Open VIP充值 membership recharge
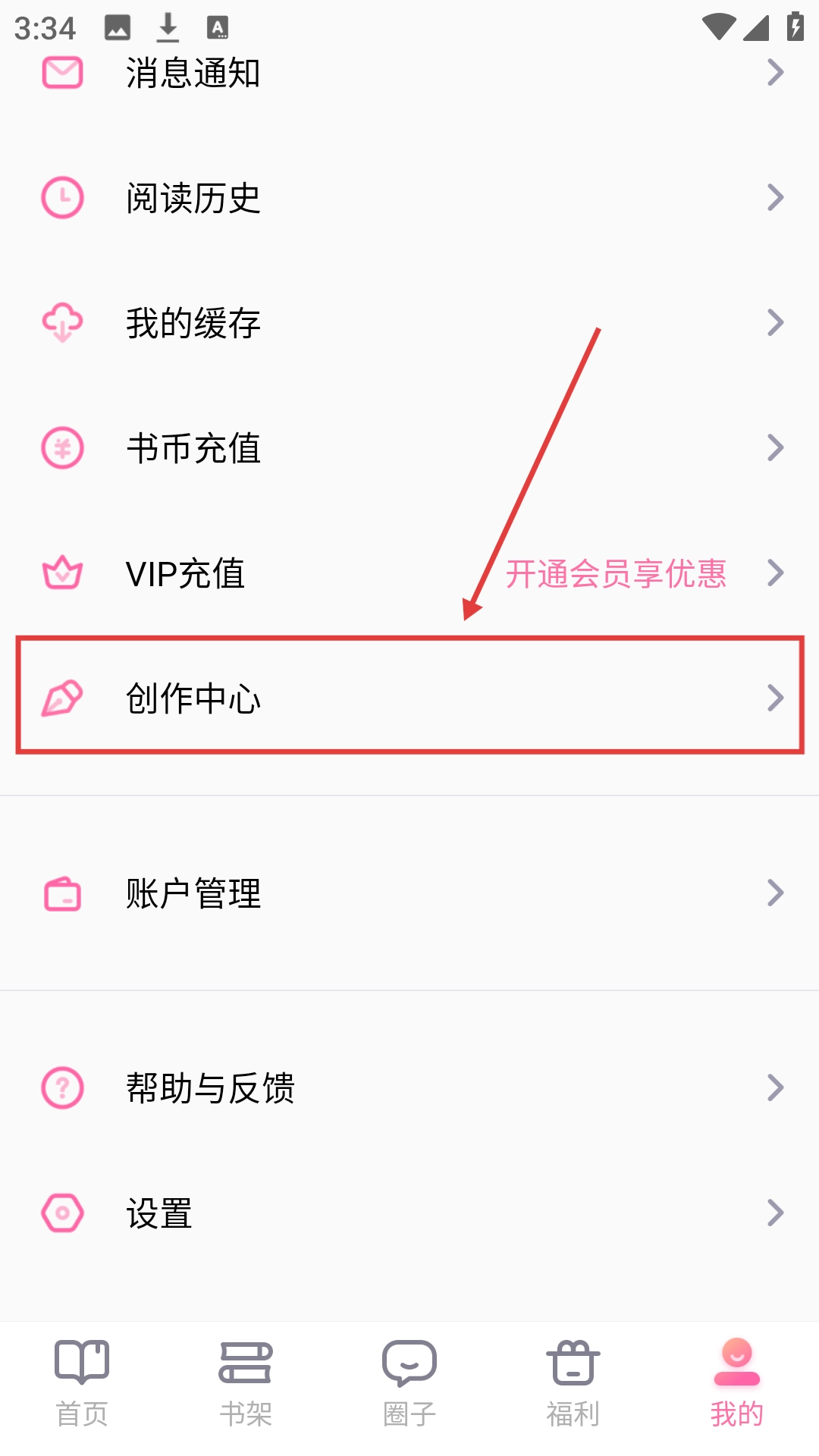Screen dimensions: 819x1456 409,573
